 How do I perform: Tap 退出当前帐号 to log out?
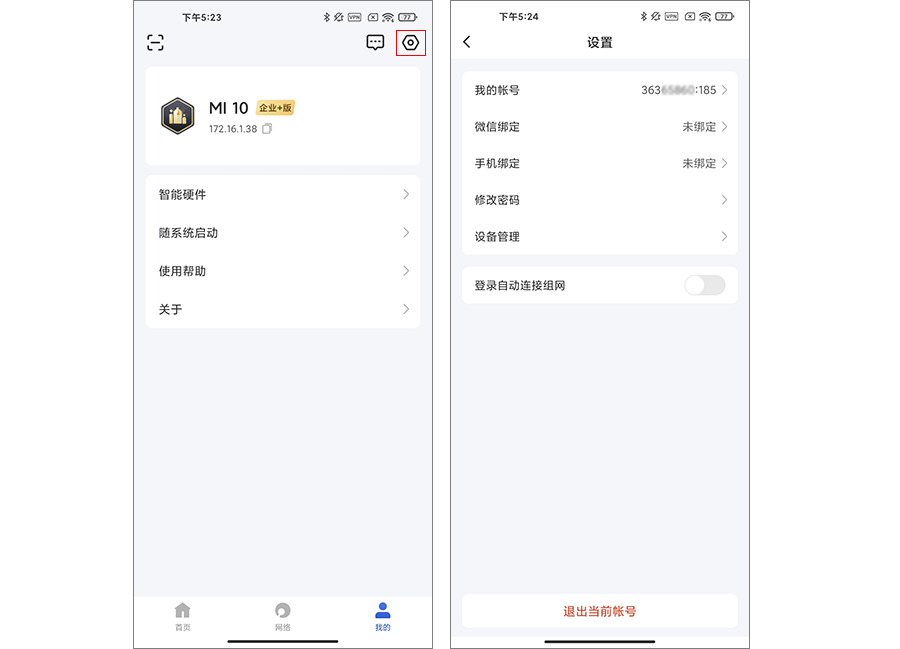click(599, 611)
